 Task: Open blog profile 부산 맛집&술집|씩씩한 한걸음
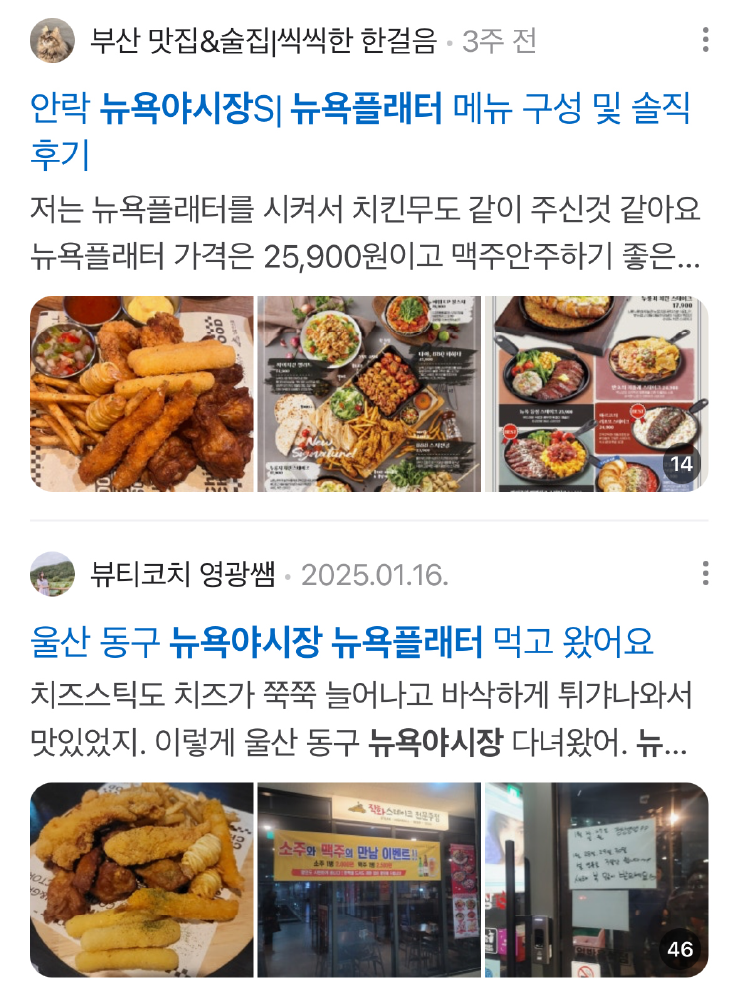tap(263, 40)
